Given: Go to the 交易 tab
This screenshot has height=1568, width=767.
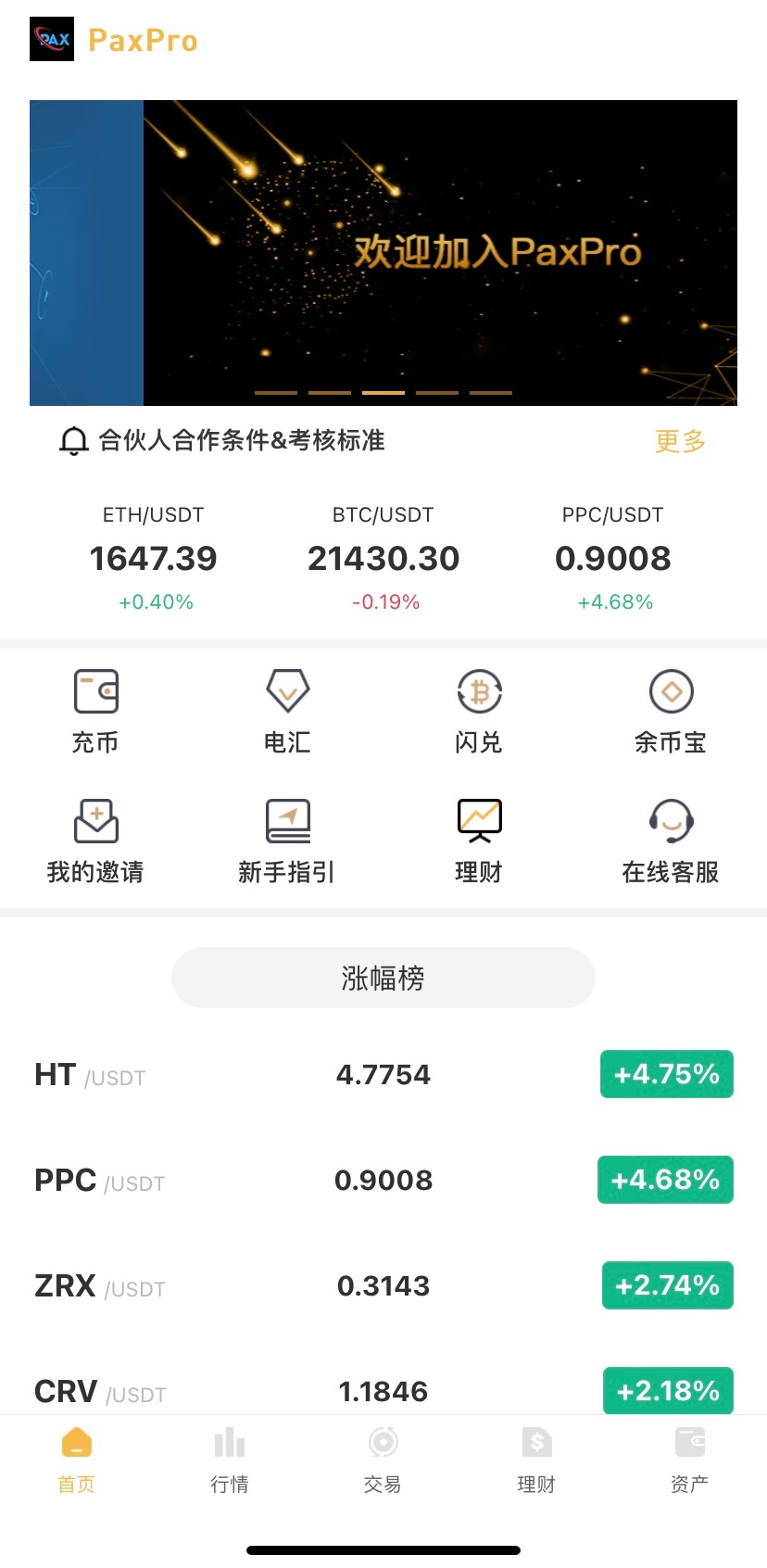Looking at the screenshot, I should 383,1459.
